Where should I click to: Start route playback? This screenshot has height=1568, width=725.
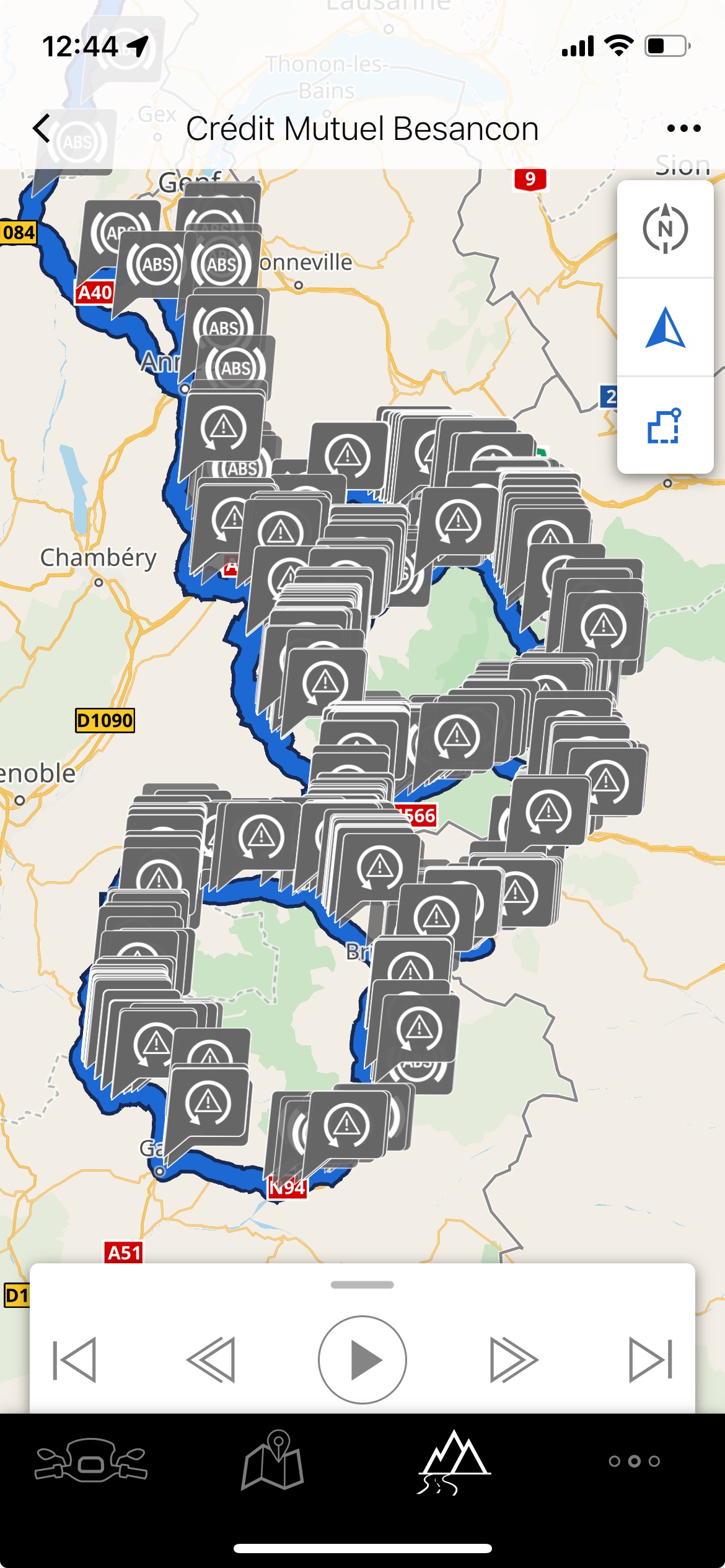[x=362, y=1360]
